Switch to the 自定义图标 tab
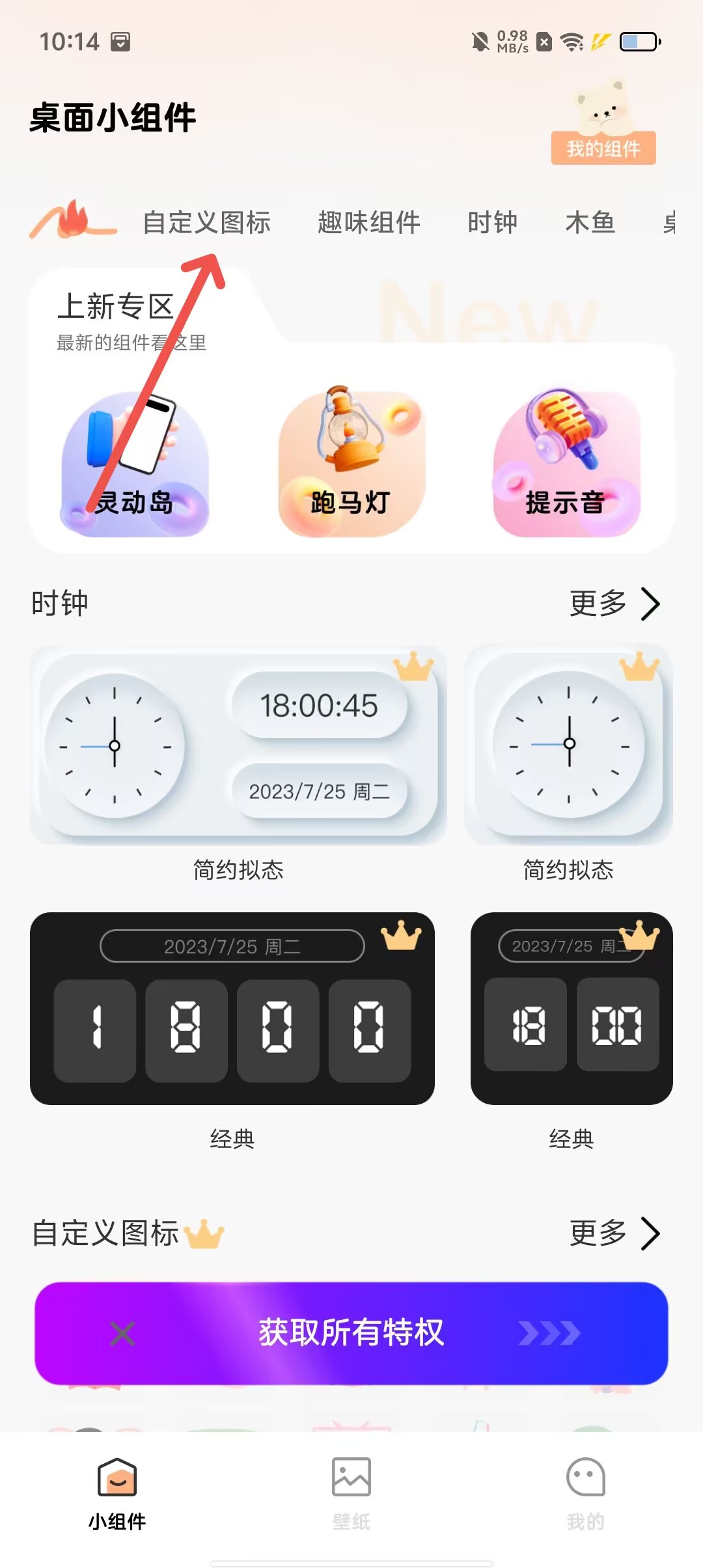Screen dimensions: 703x1568 pos(206,223)
